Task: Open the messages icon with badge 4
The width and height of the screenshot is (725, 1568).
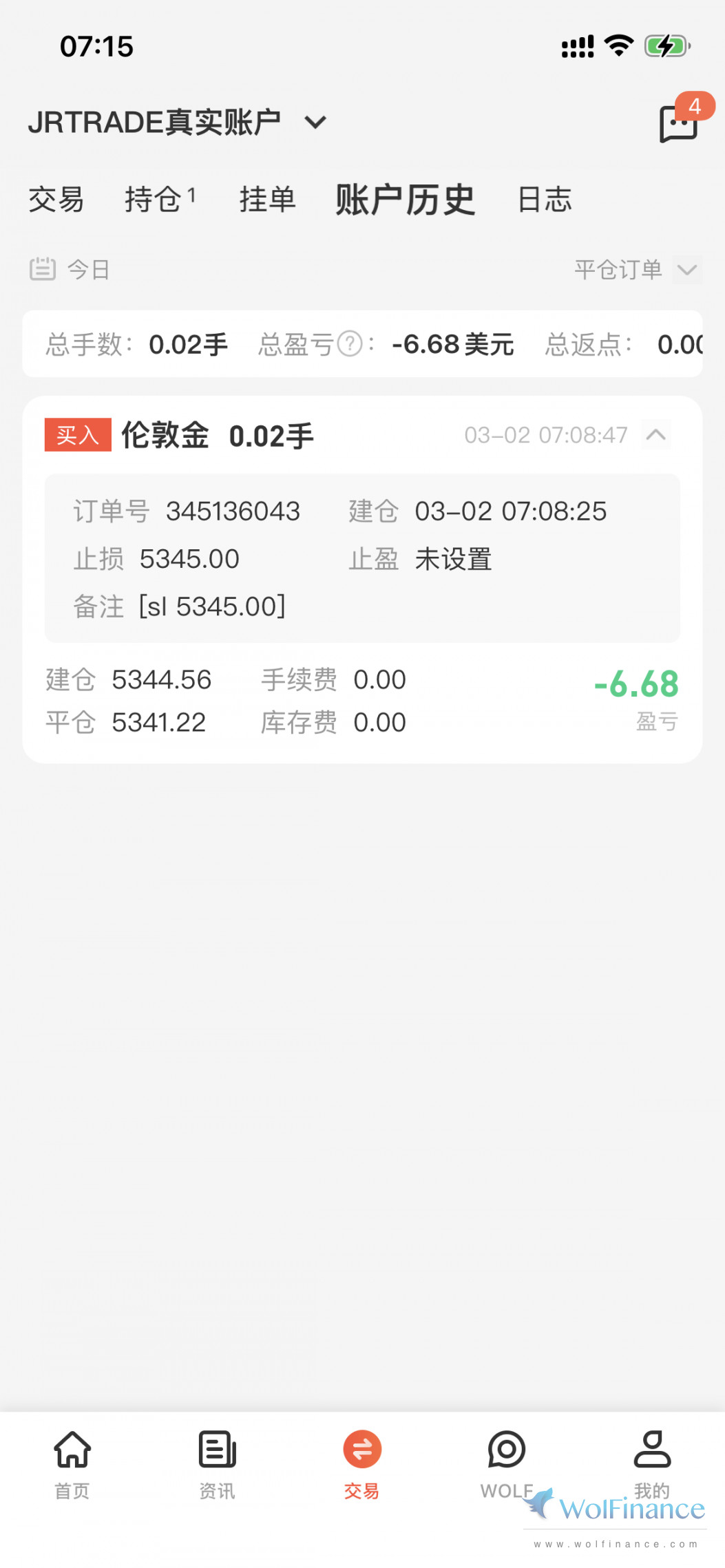Action: [x=679, y=123]
